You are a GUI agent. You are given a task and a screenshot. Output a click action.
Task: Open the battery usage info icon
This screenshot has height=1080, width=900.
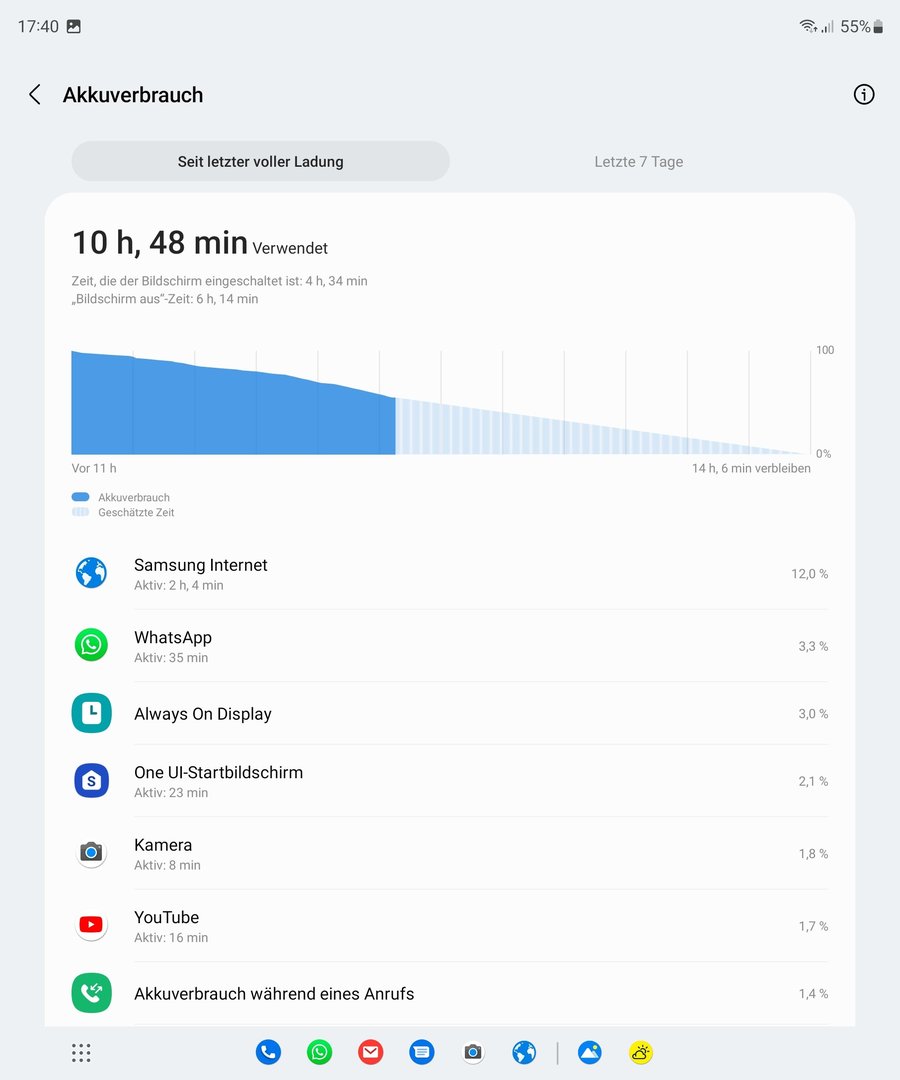point(864,95)
